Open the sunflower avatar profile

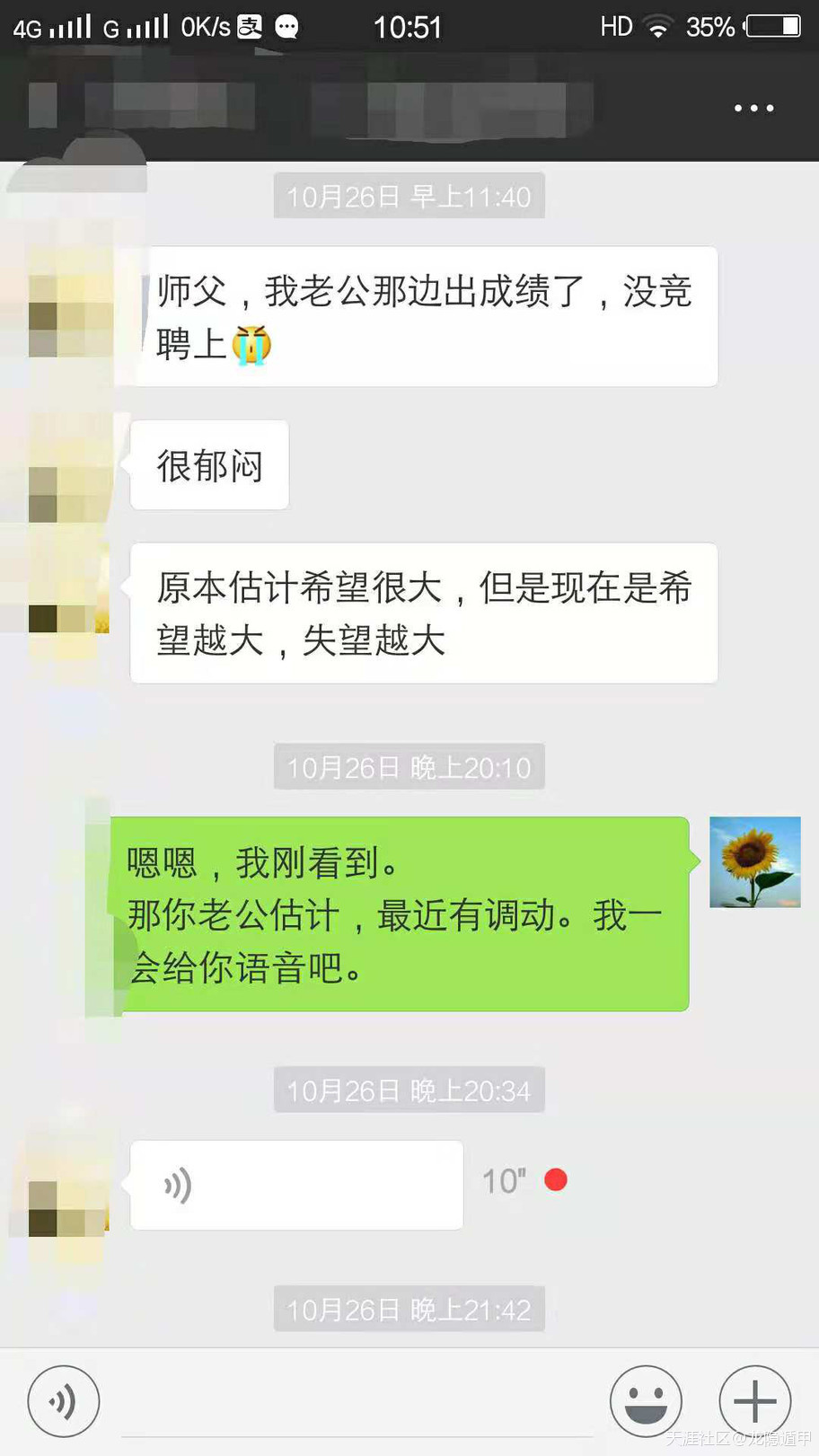[754, 861]
